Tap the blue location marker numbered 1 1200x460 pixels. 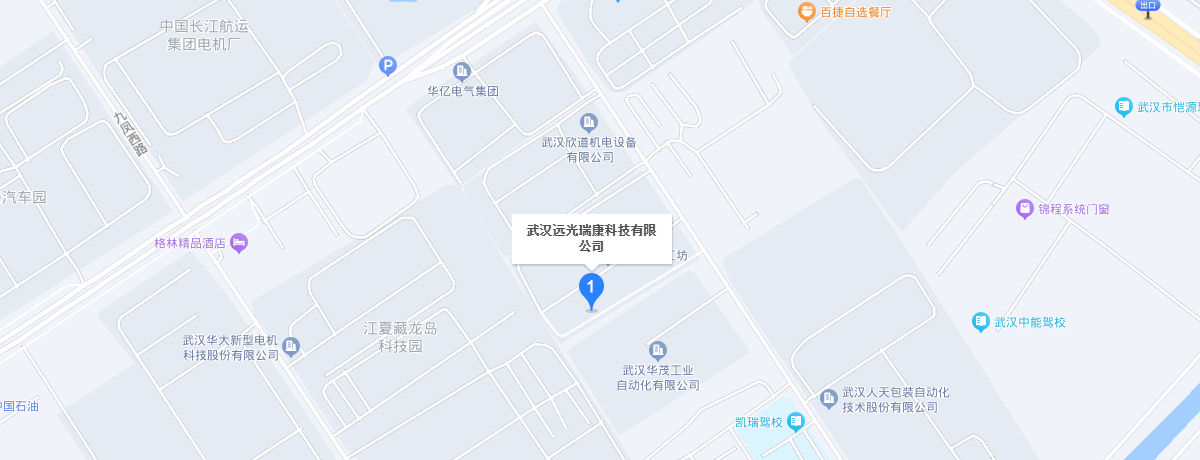point(591,290)
